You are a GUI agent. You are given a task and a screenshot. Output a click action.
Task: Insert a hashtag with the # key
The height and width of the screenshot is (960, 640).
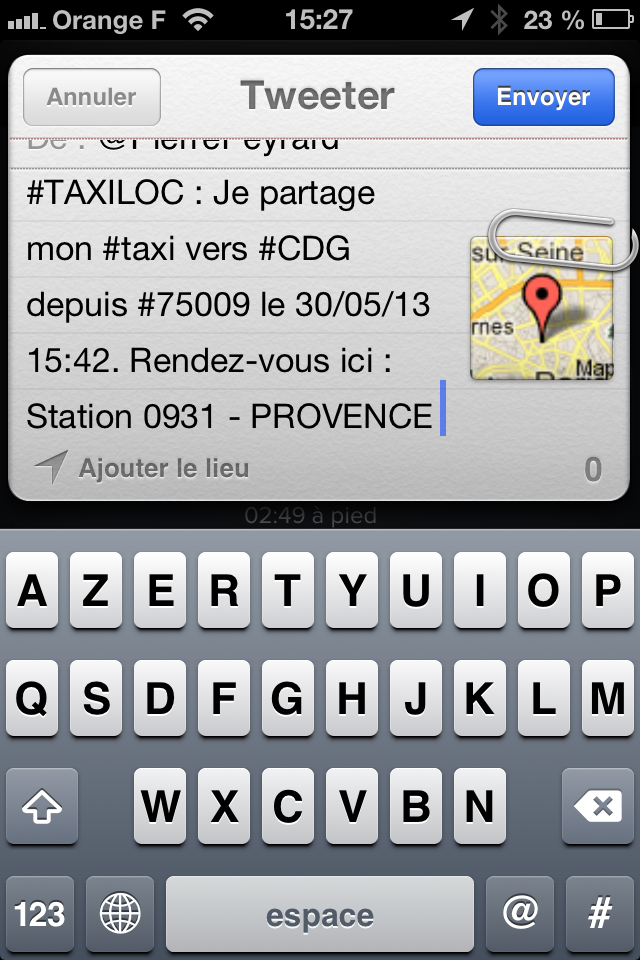coord(599,914)
